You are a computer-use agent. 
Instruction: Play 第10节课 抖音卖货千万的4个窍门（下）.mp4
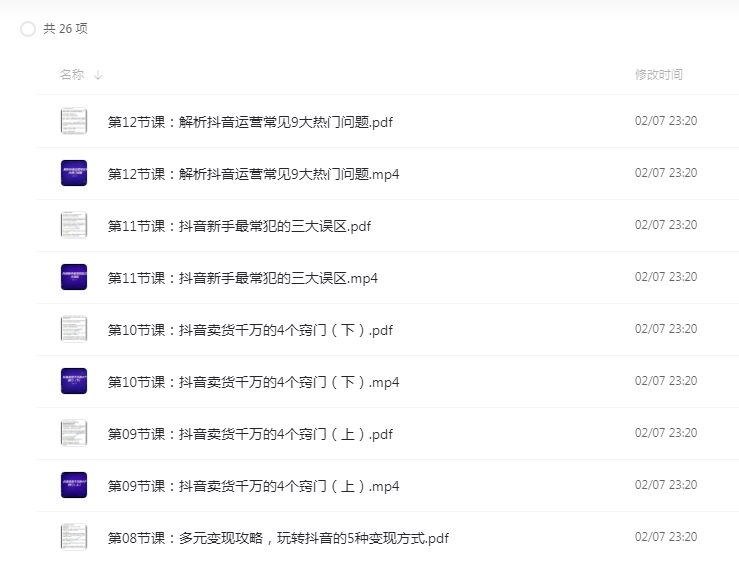(253, 382)
